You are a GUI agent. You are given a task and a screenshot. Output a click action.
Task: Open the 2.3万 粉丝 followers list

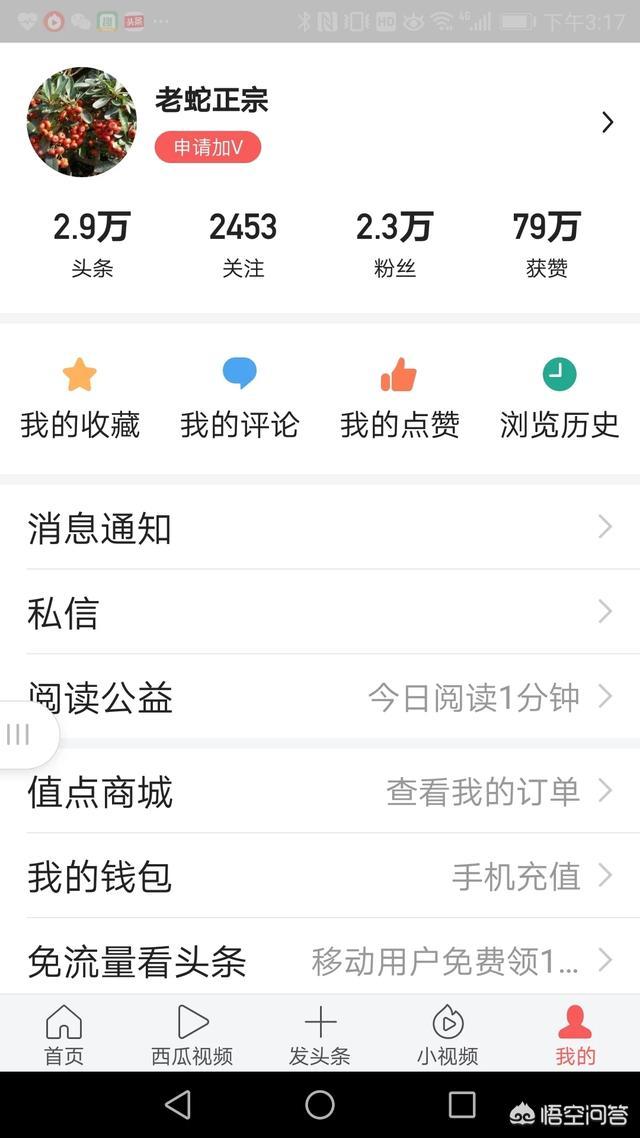tap(394, 244)
